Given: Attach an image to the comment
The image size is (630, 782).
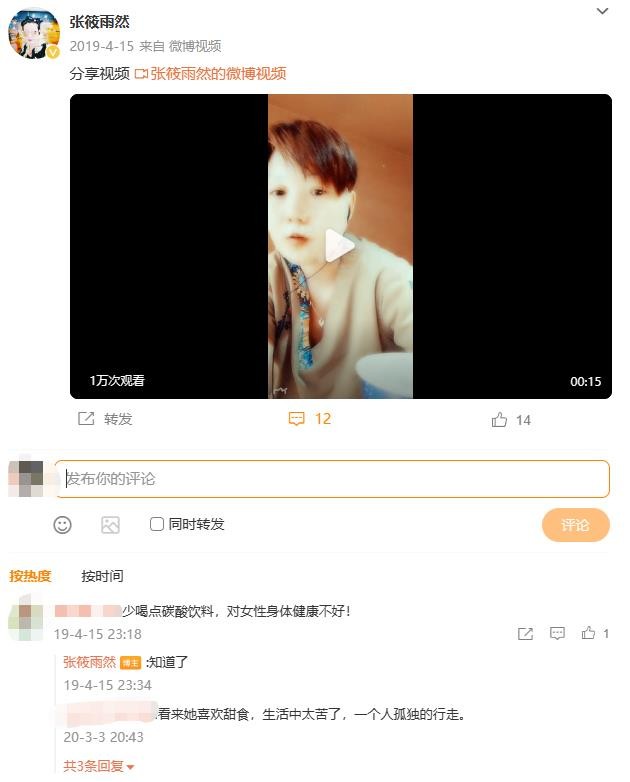Looking at the screenshot, I should [110, 525].
